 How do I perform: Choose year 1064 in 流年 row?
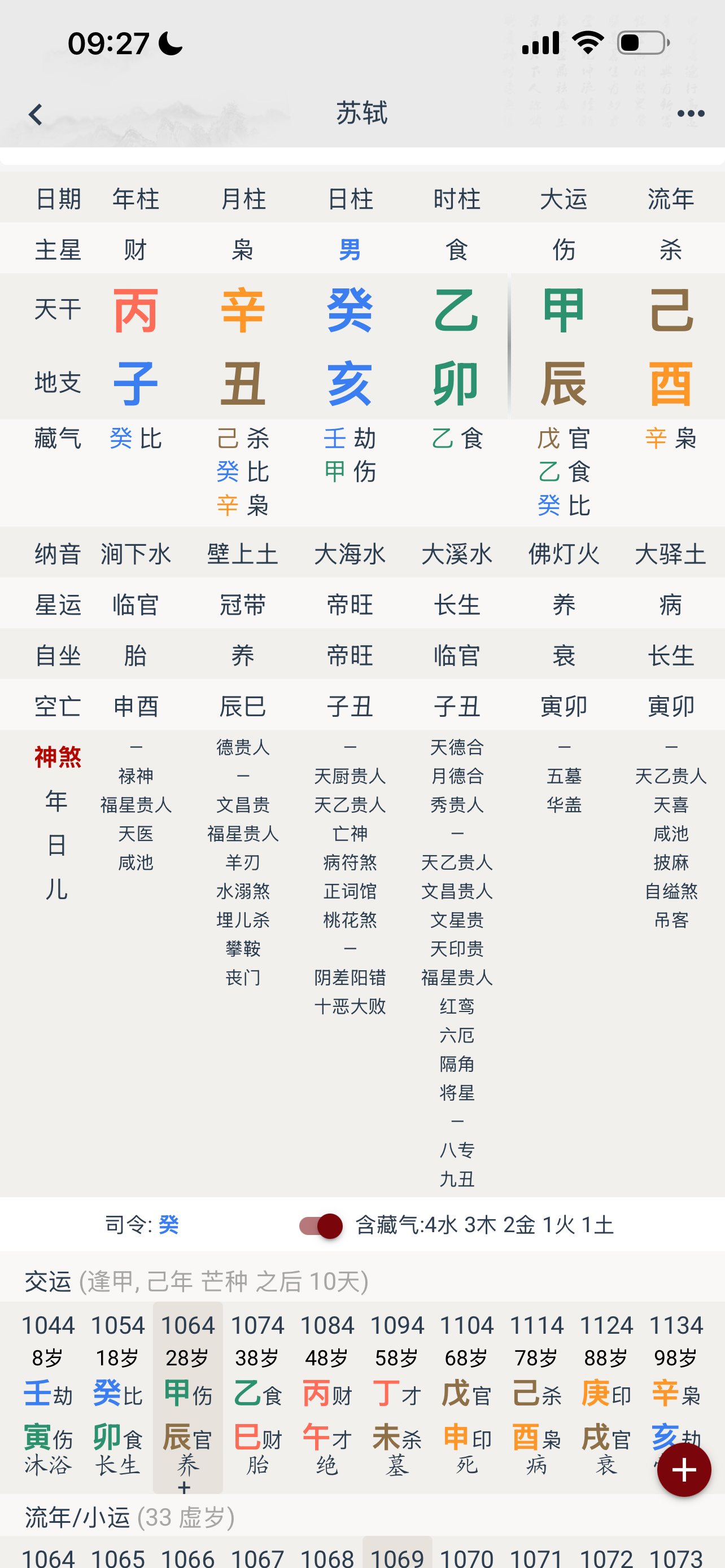point(48,1557)
